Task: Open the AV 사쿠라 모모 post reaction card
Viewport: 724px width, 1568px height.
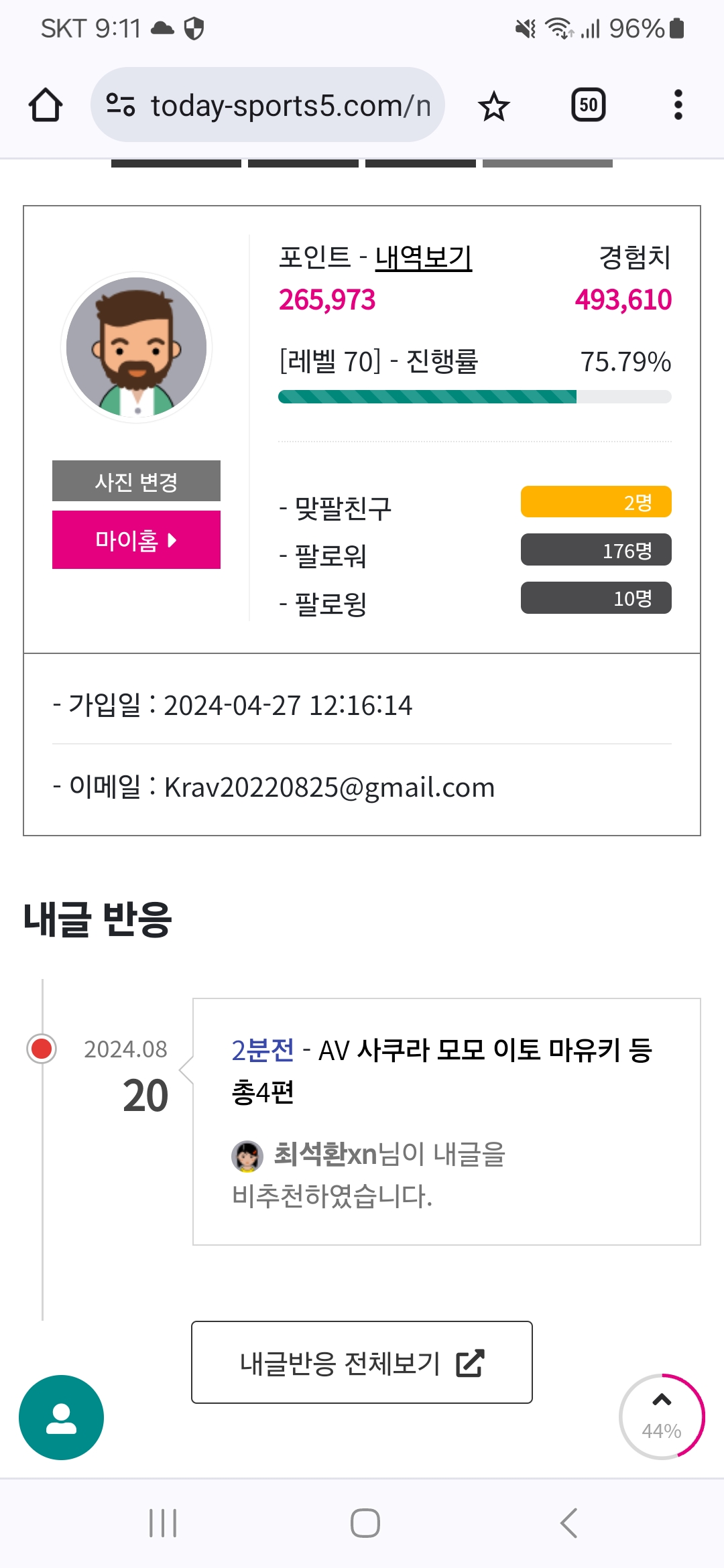Action: tap(446, 1122)
